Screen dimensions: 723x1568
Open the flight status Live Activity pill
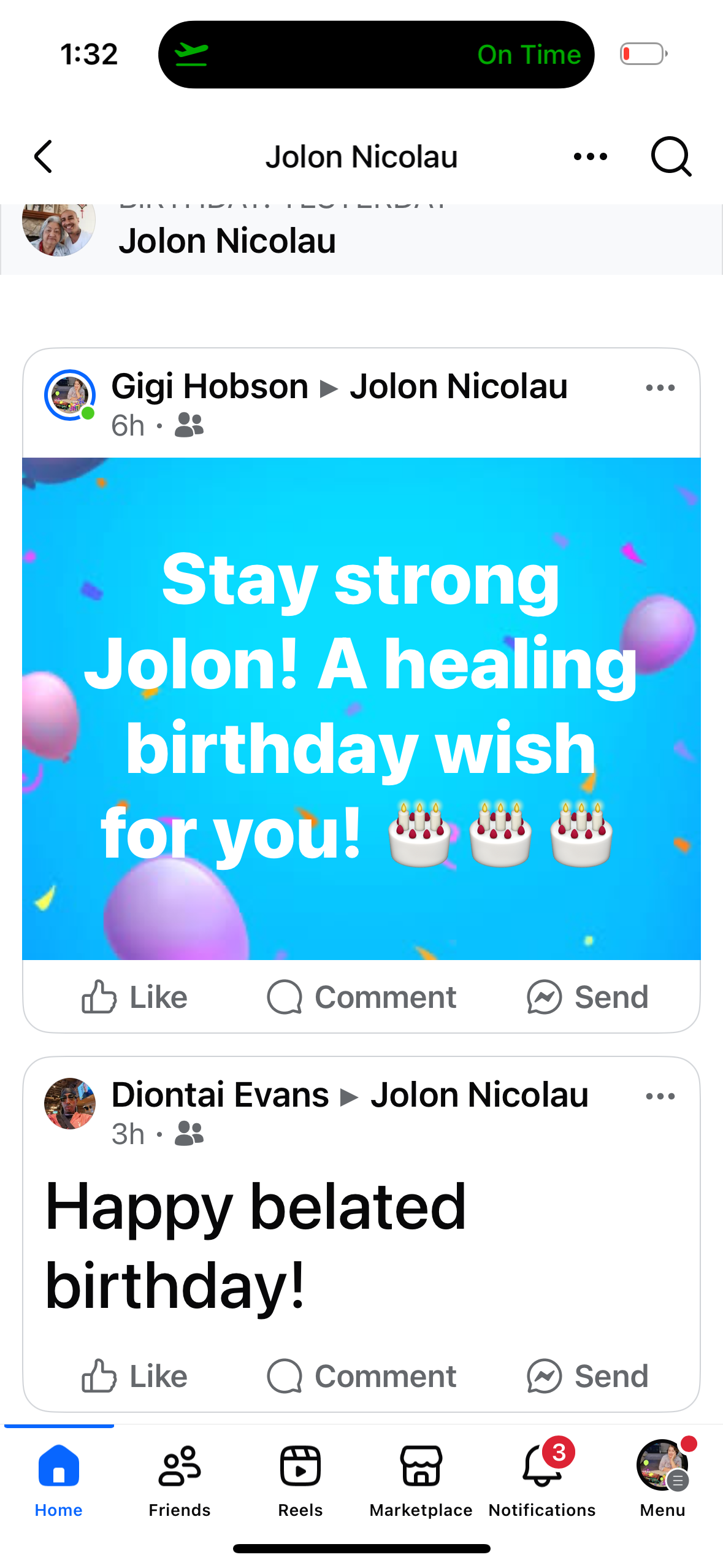376,55
